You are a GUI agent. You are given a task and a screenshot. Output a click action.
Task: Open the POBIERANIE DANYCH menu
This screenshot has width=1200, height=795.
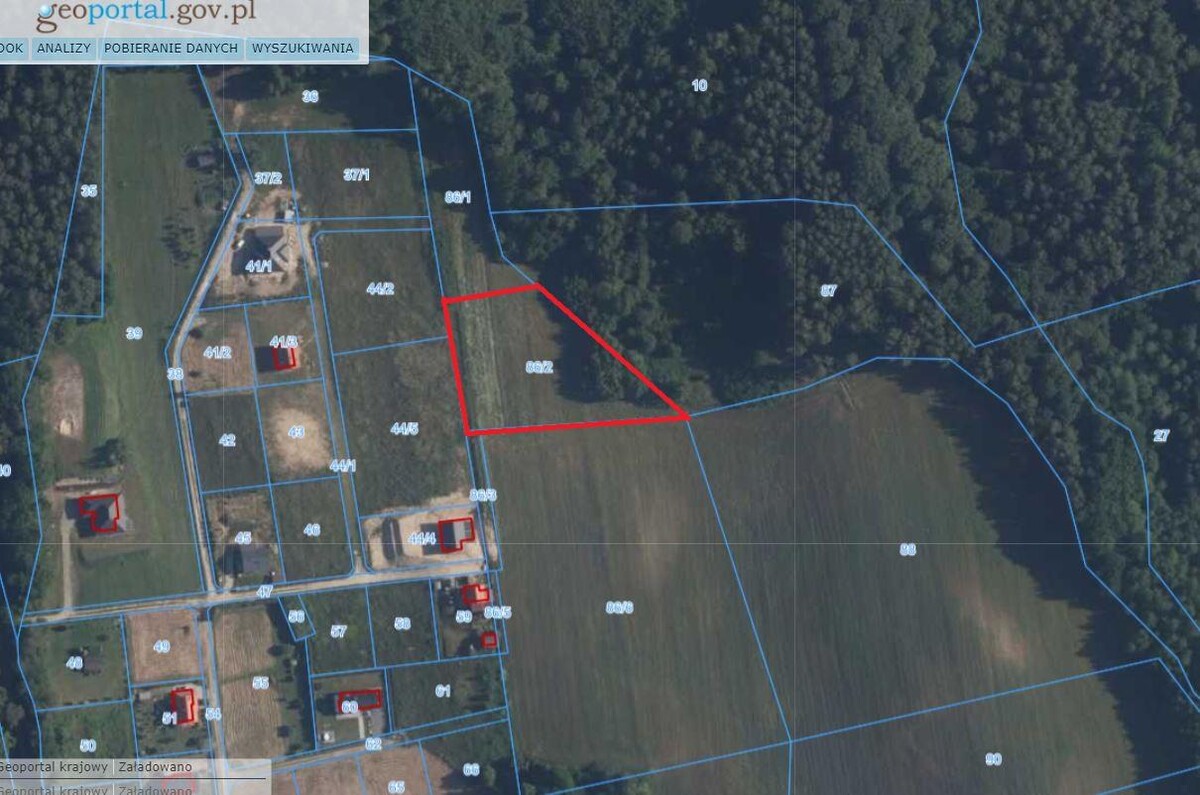click(x=171, y=48)
